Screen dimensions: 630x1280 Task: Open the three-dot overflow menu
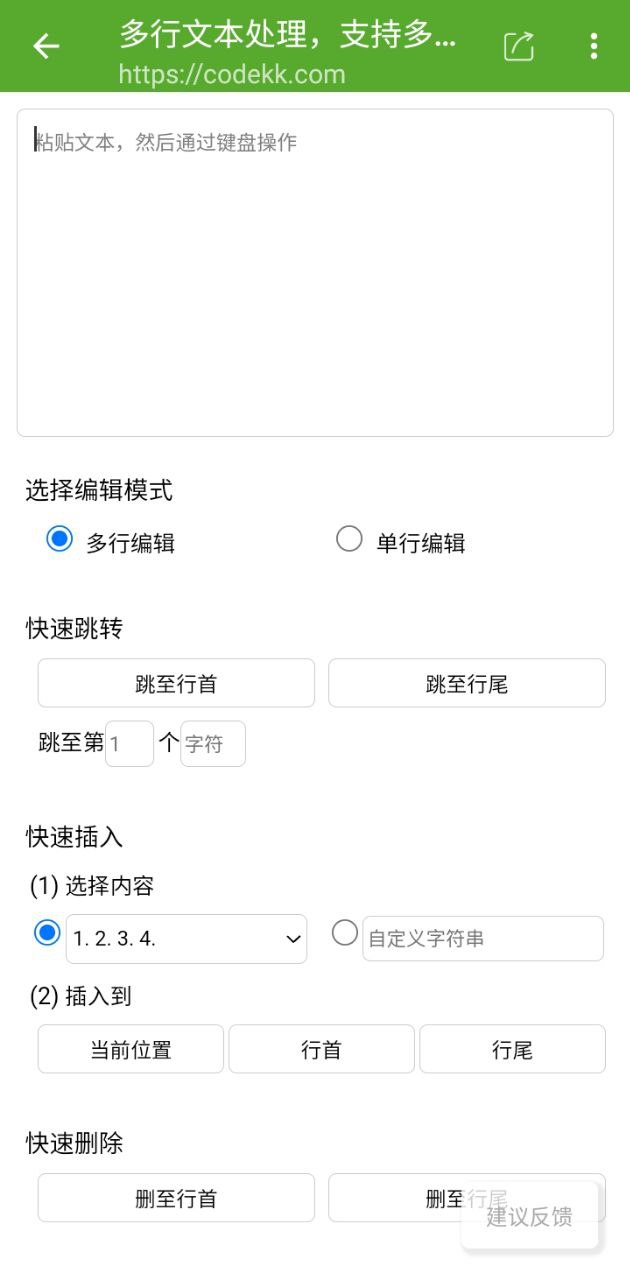pos(594,46)
